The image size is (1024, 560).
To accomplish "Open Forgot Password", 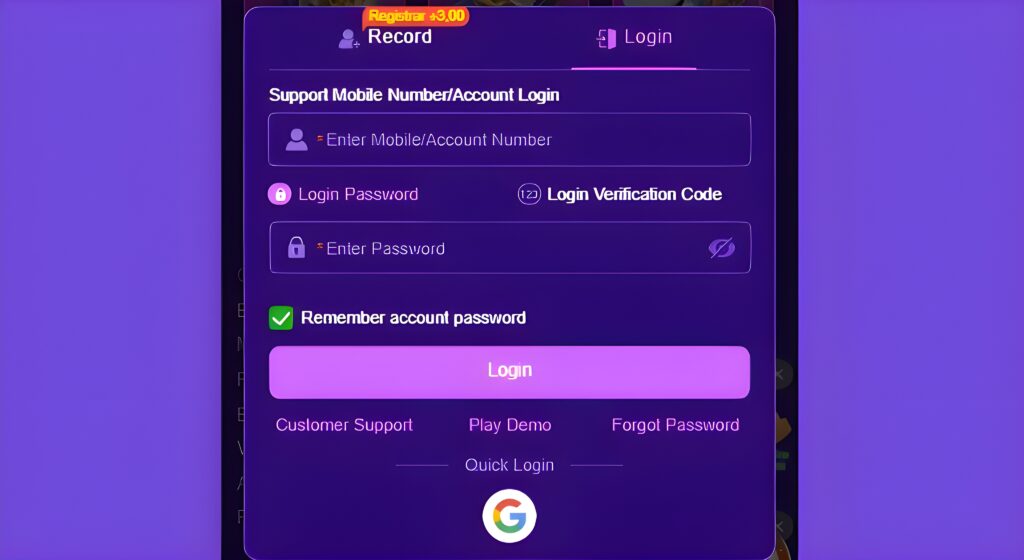I will [675, 425].
